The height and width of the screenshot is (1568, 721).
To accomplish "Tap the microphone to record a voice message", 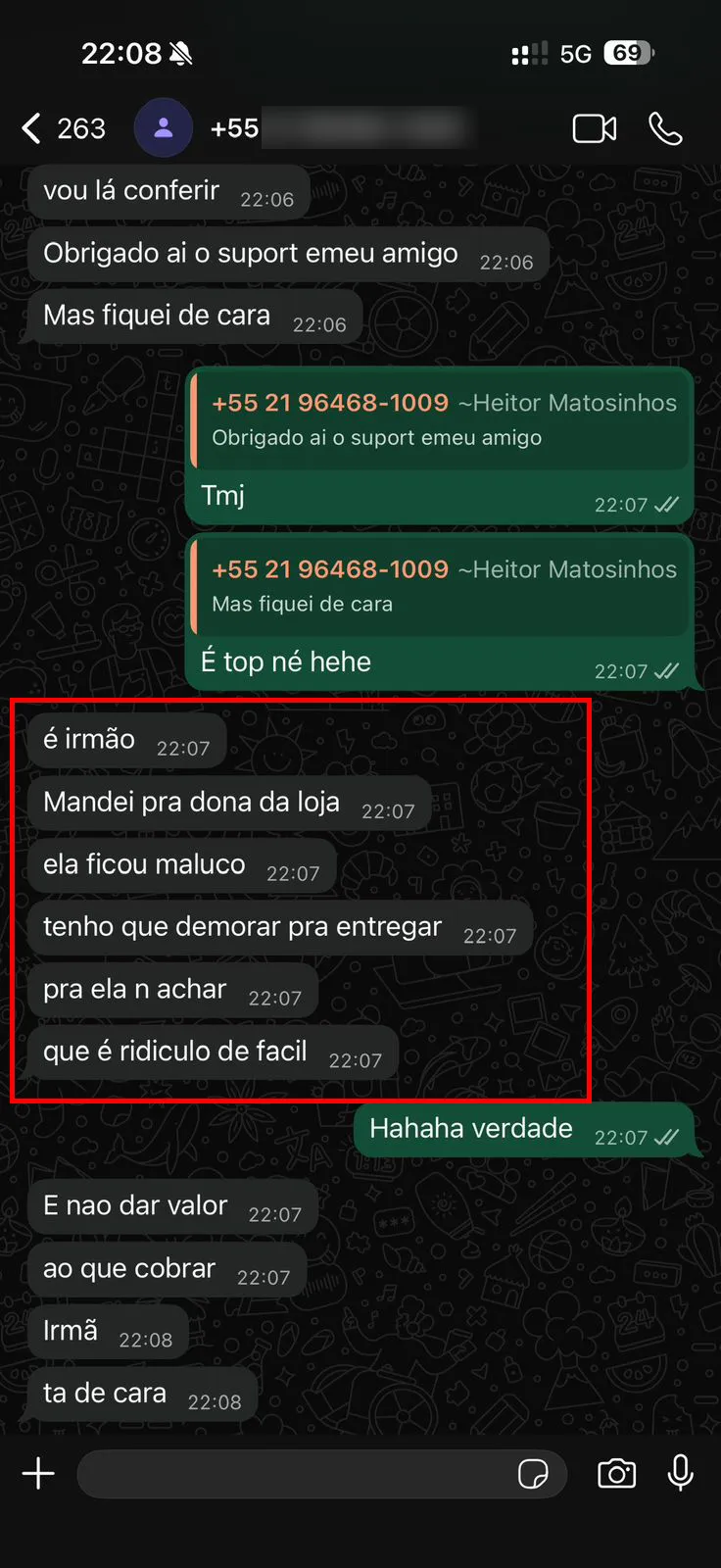I will (681, 1474).
